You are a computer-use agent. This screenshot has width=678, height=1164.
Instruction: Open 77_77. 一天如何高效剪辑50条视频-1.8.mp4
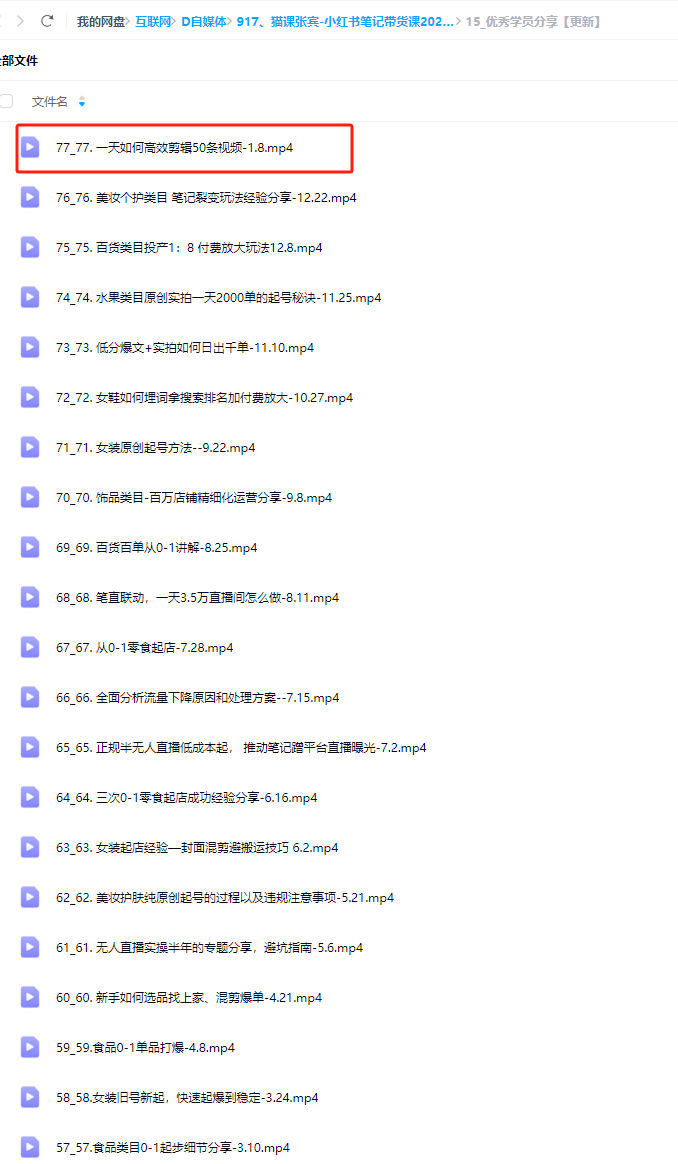[175, 148]
